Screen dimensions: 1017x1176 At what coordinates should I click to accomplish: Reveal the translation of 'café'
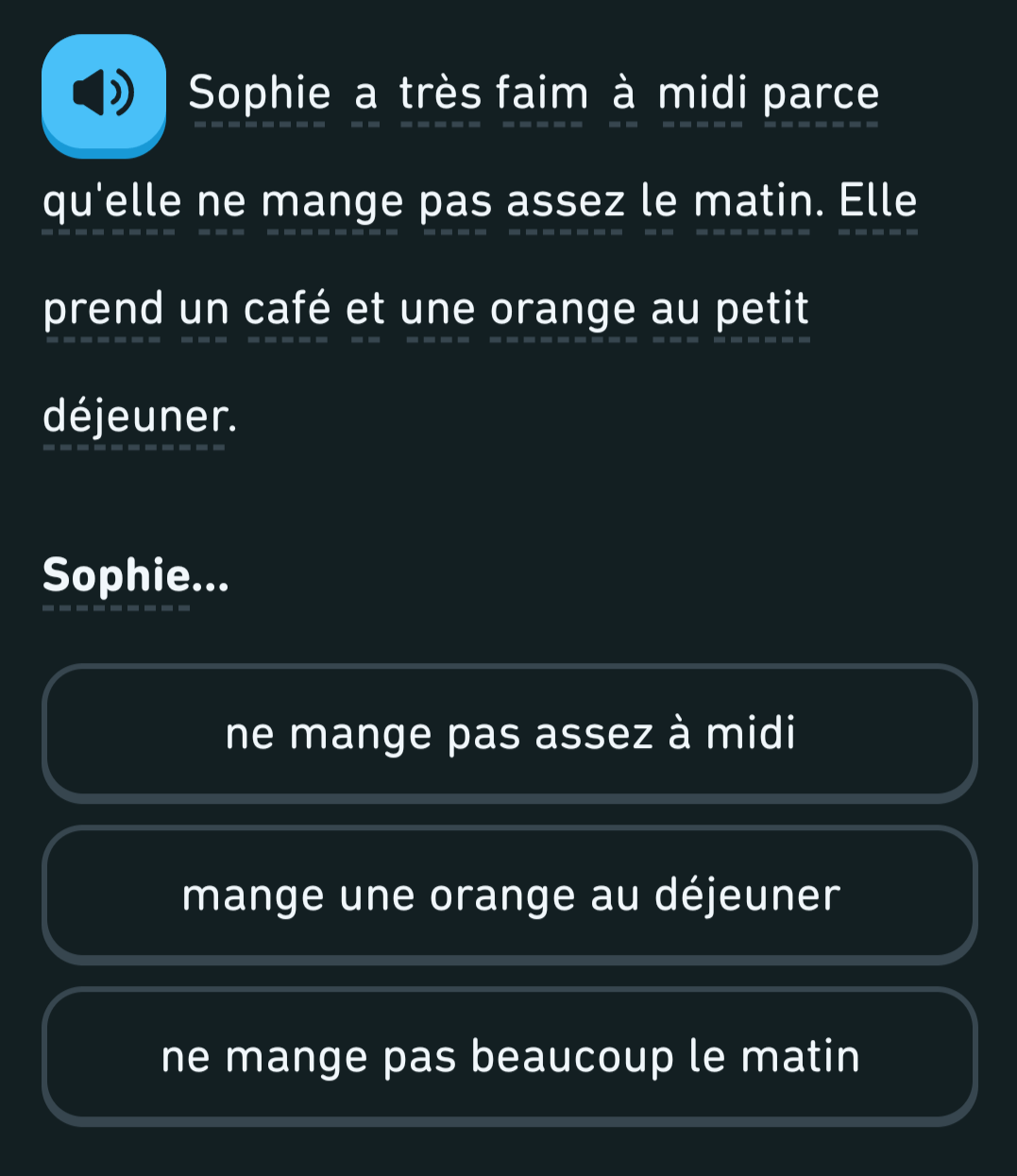coord(287,310)
